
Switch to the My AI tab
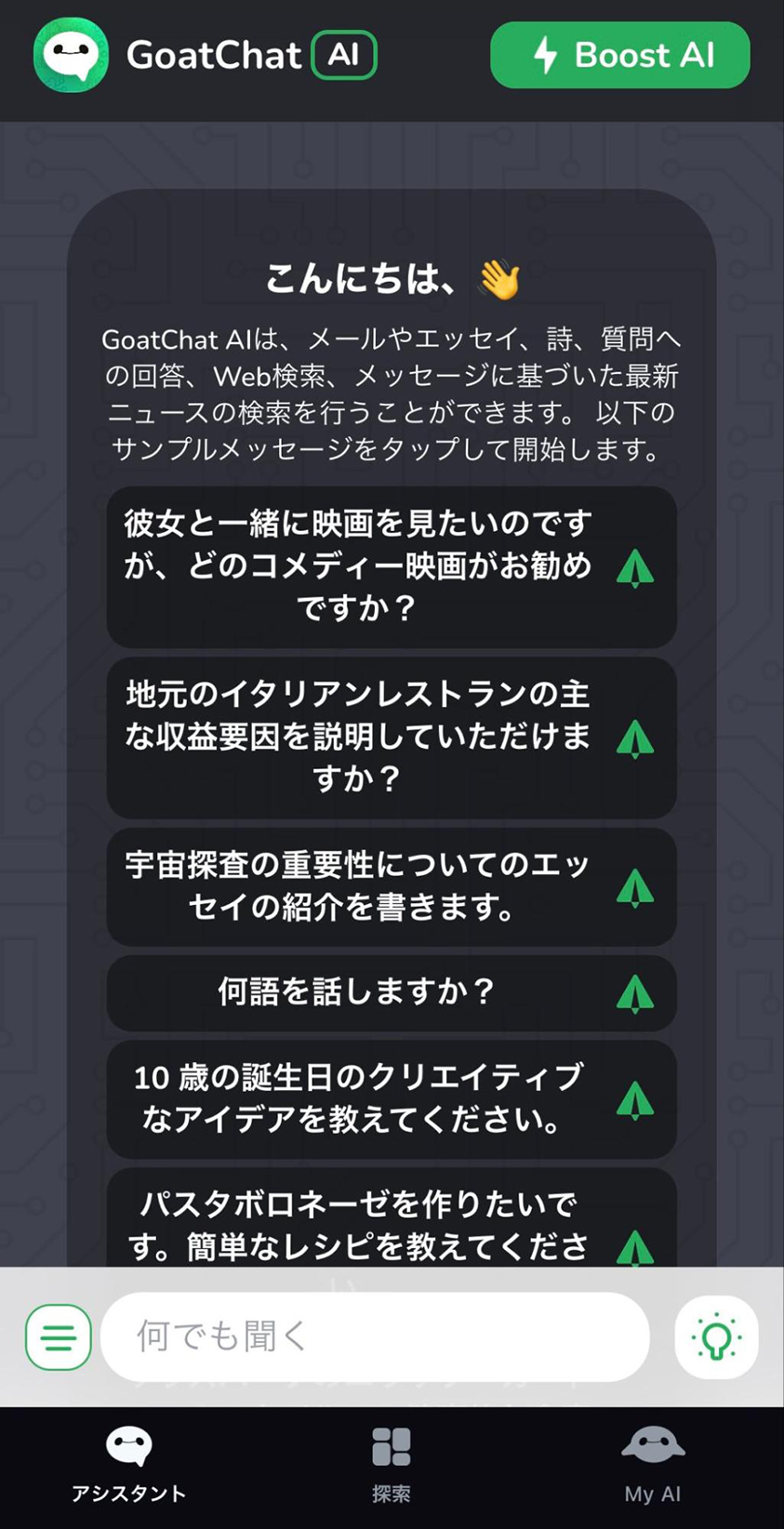[x=653, y=1466]
